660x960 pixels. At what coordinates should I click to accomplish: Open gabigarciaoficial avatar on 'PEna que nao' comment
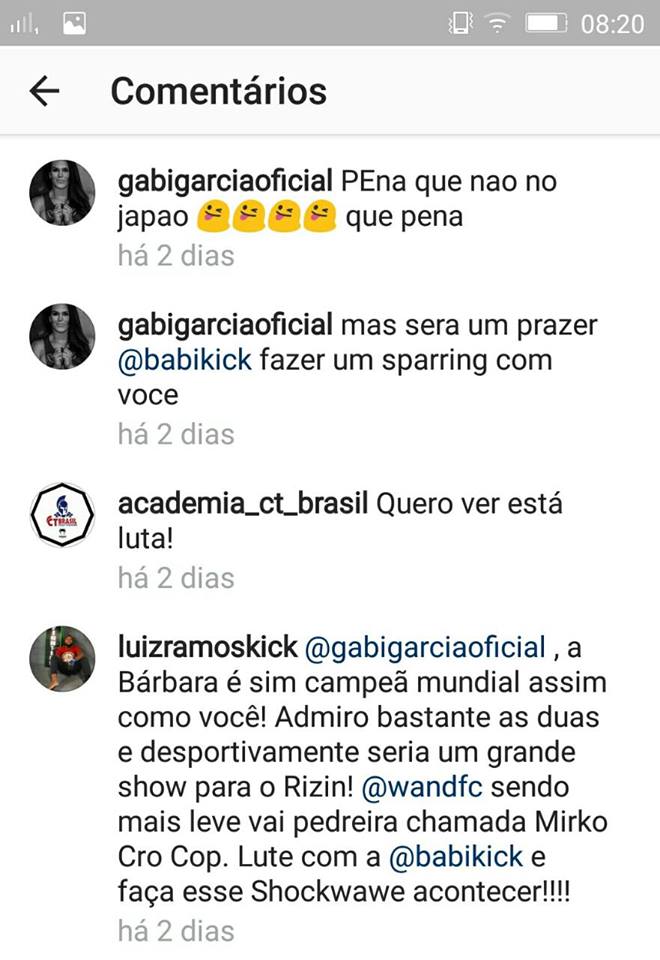(x=62, y=191)
